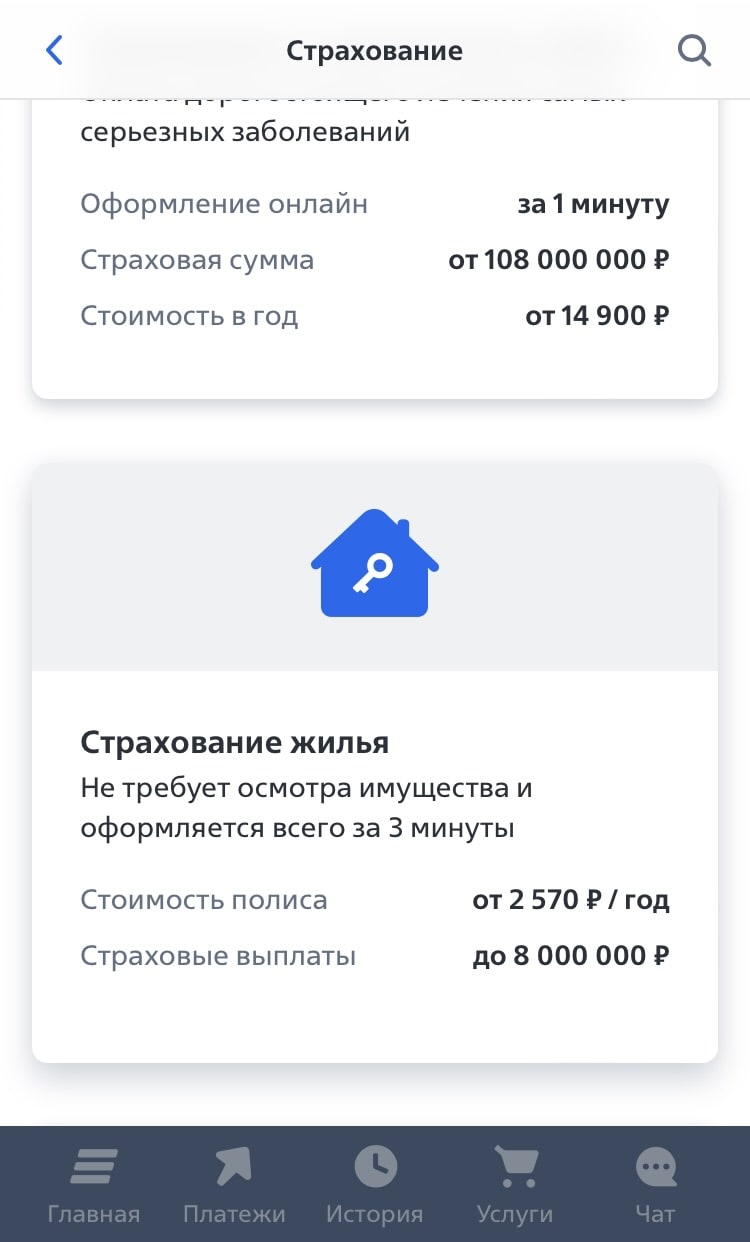This screenshot has width=750, height=1242.
Task: Open the Страхование жилья card
Action: coord(375,762)
